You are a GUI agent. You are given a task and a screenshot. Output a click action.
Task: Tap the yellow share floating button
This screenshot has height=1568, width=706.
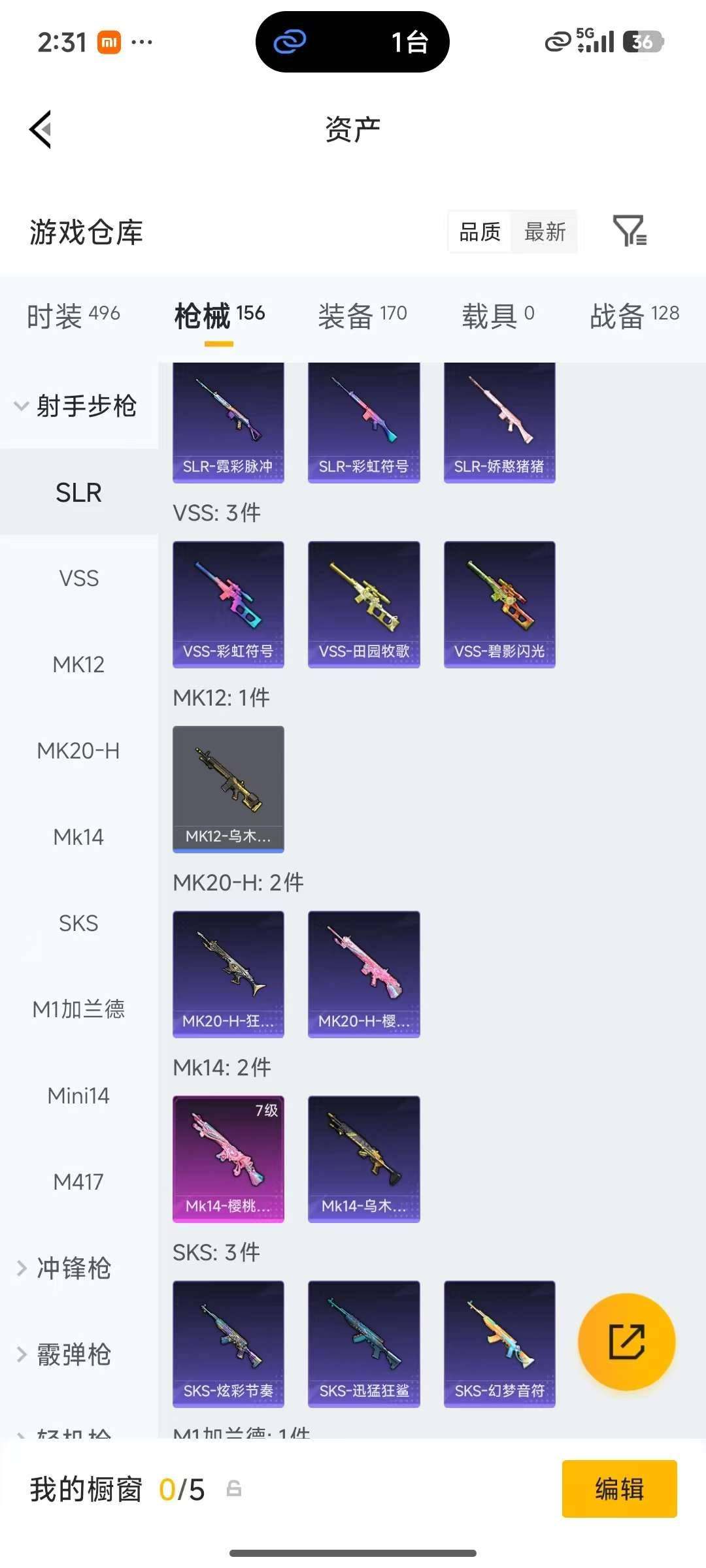[x=626, y=1341]
